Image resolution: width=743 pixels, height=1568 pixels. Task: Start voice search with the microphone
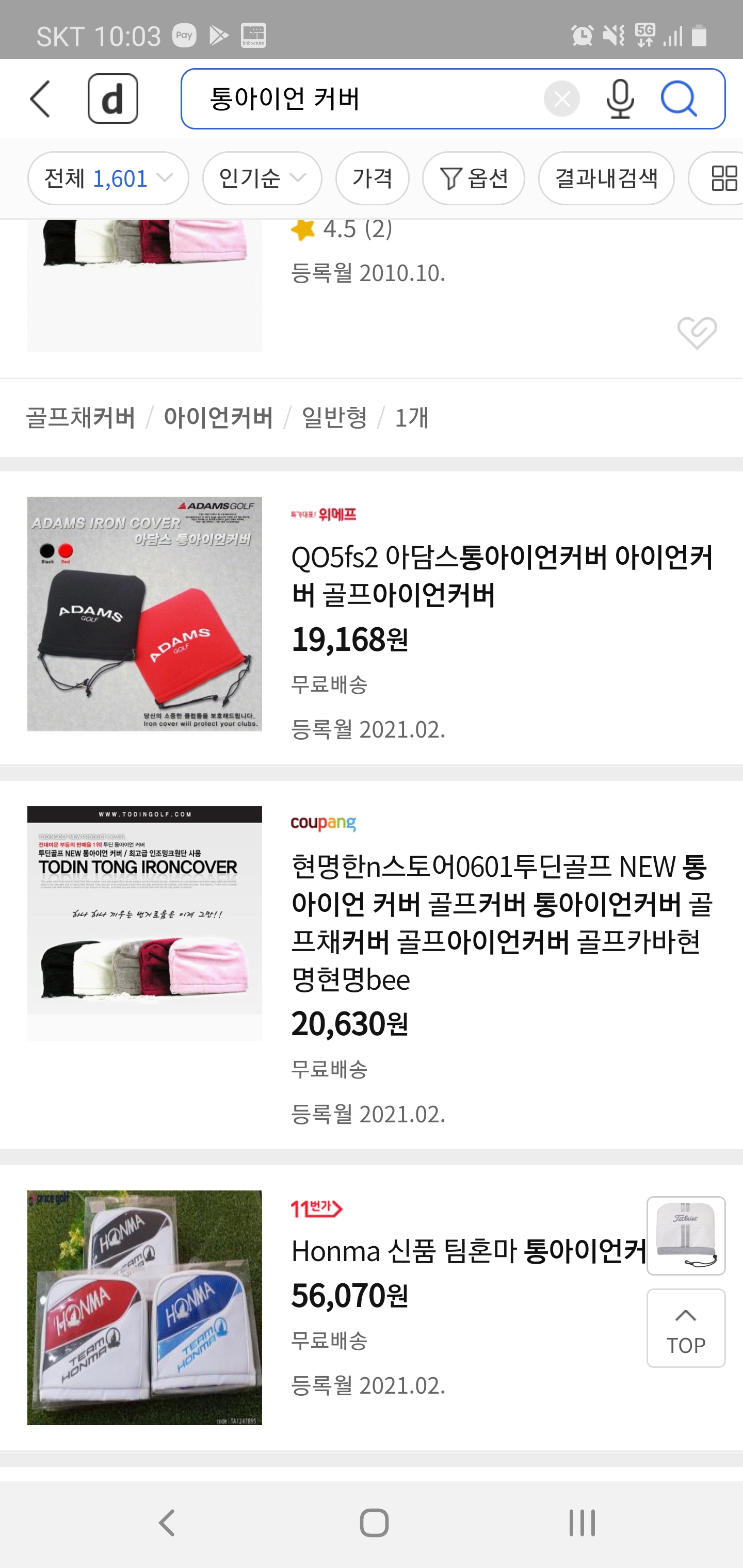coord(619,99)
